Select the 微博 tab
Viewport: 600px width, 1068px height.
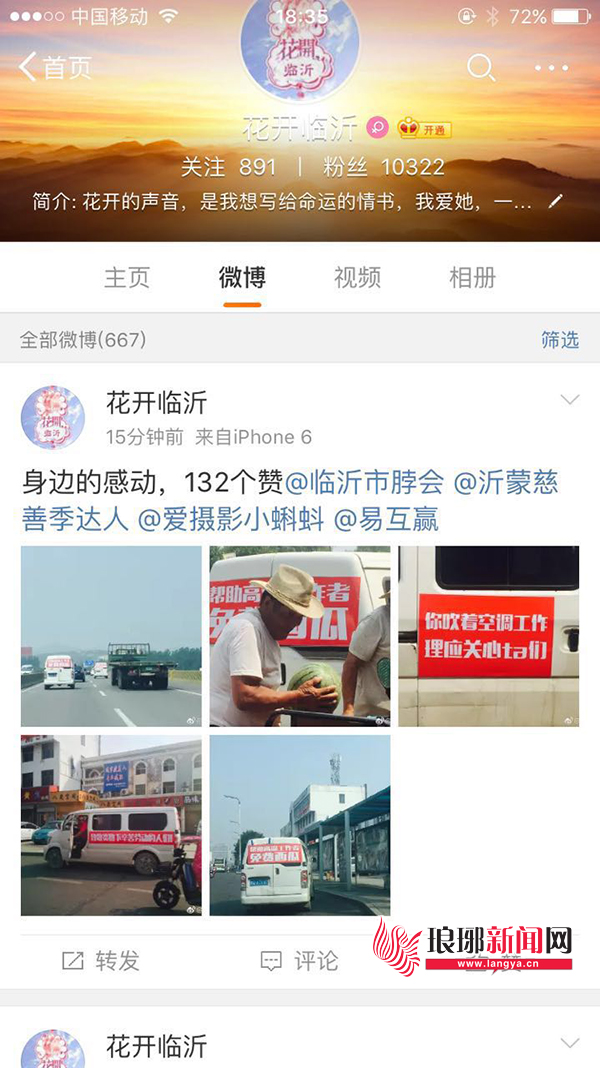coord(242,278)
